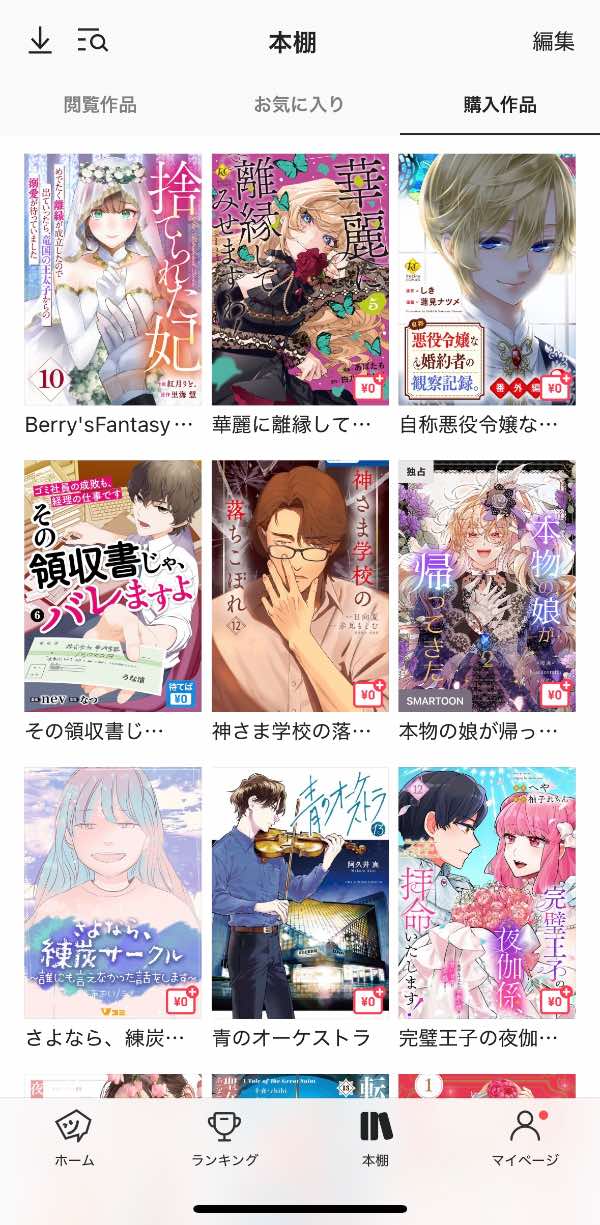
Task: Open その領収書じゃ、バレますよ manga
Action: point(113,586)
